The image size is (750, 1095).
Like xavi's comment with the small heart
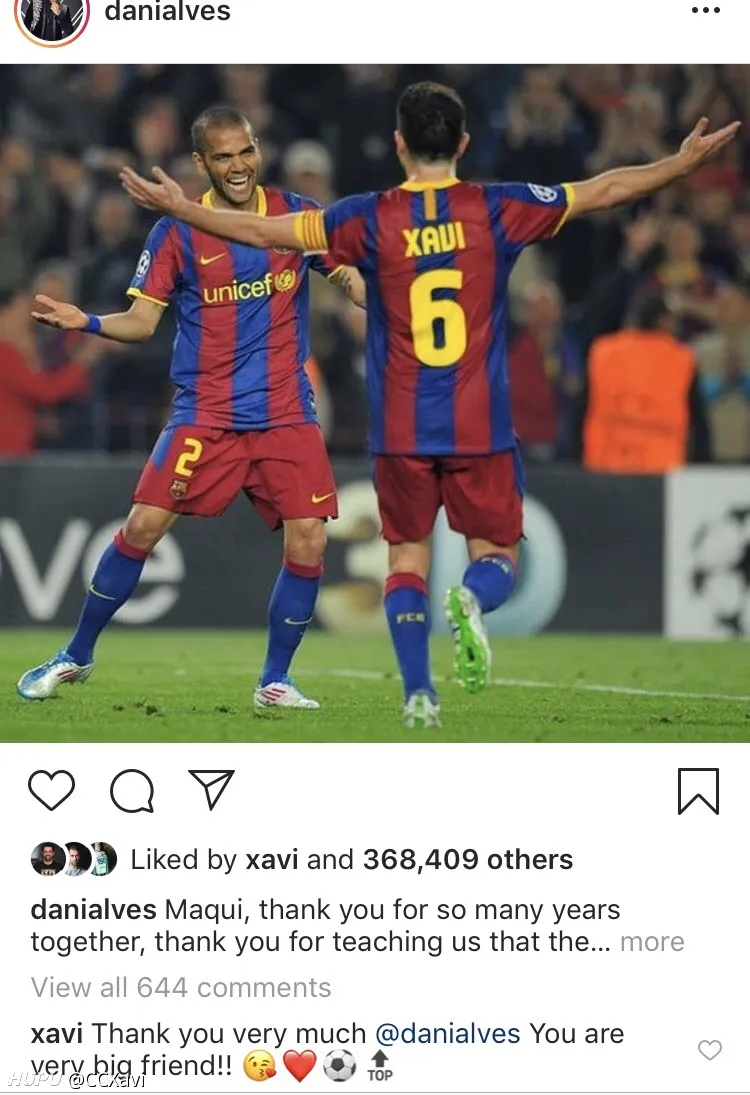pyautogui.click(x=709, y=1049)
